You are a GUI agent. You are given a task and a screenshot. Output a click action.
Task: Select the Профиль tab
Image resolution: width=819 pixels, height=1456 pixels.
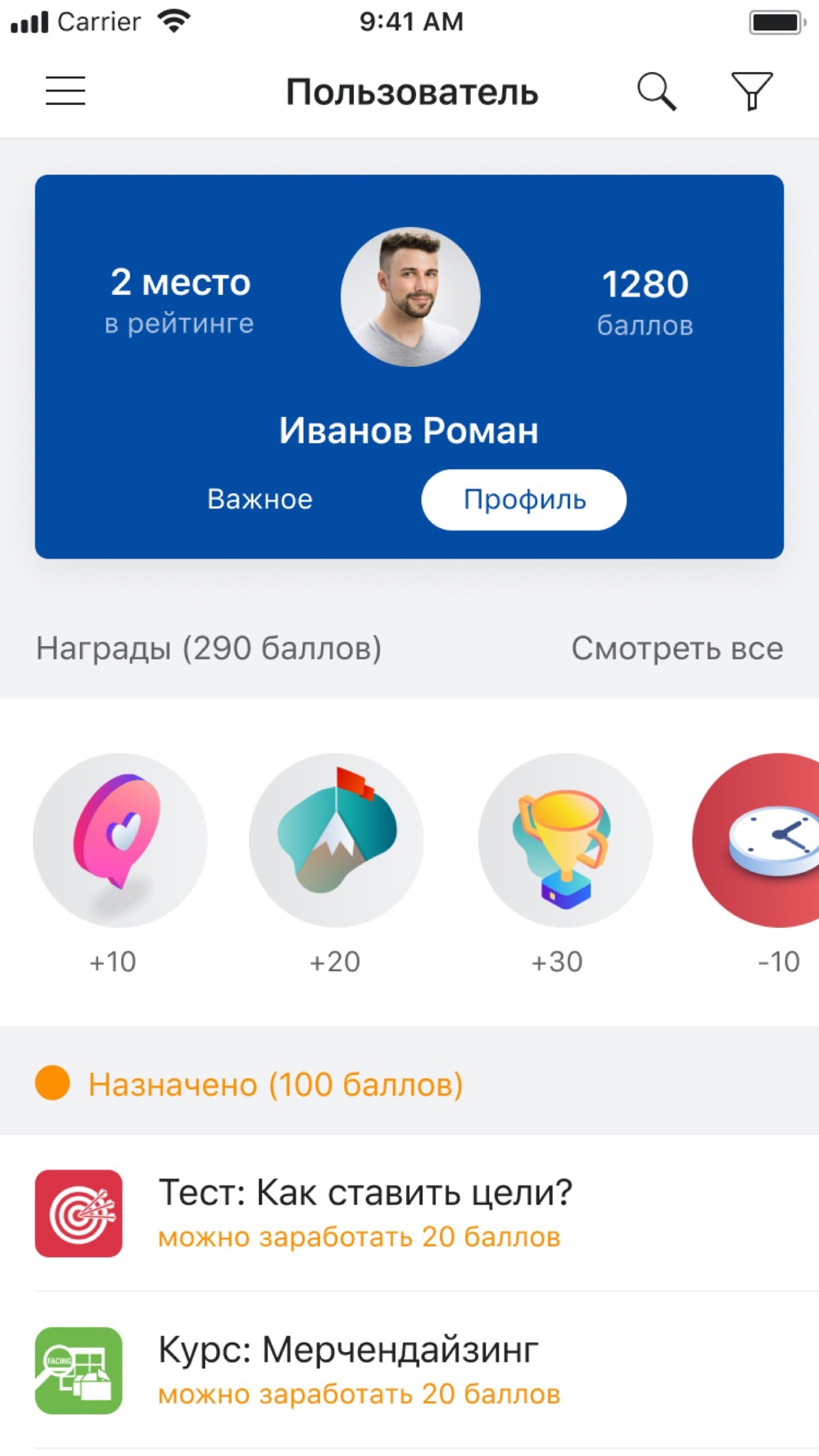[x=524, y=500]
